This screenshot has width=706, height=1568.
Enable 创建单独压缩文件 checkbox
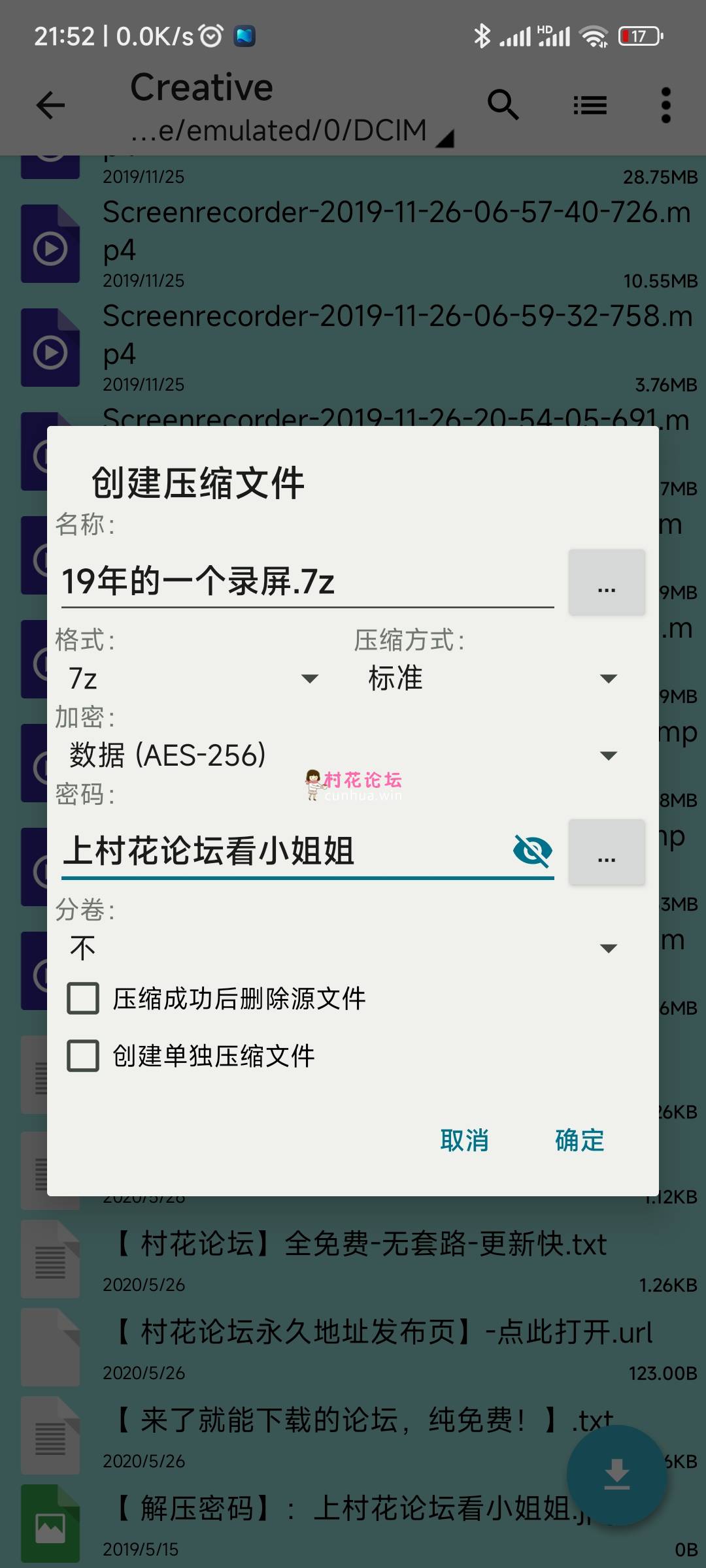click(84, 1056)
